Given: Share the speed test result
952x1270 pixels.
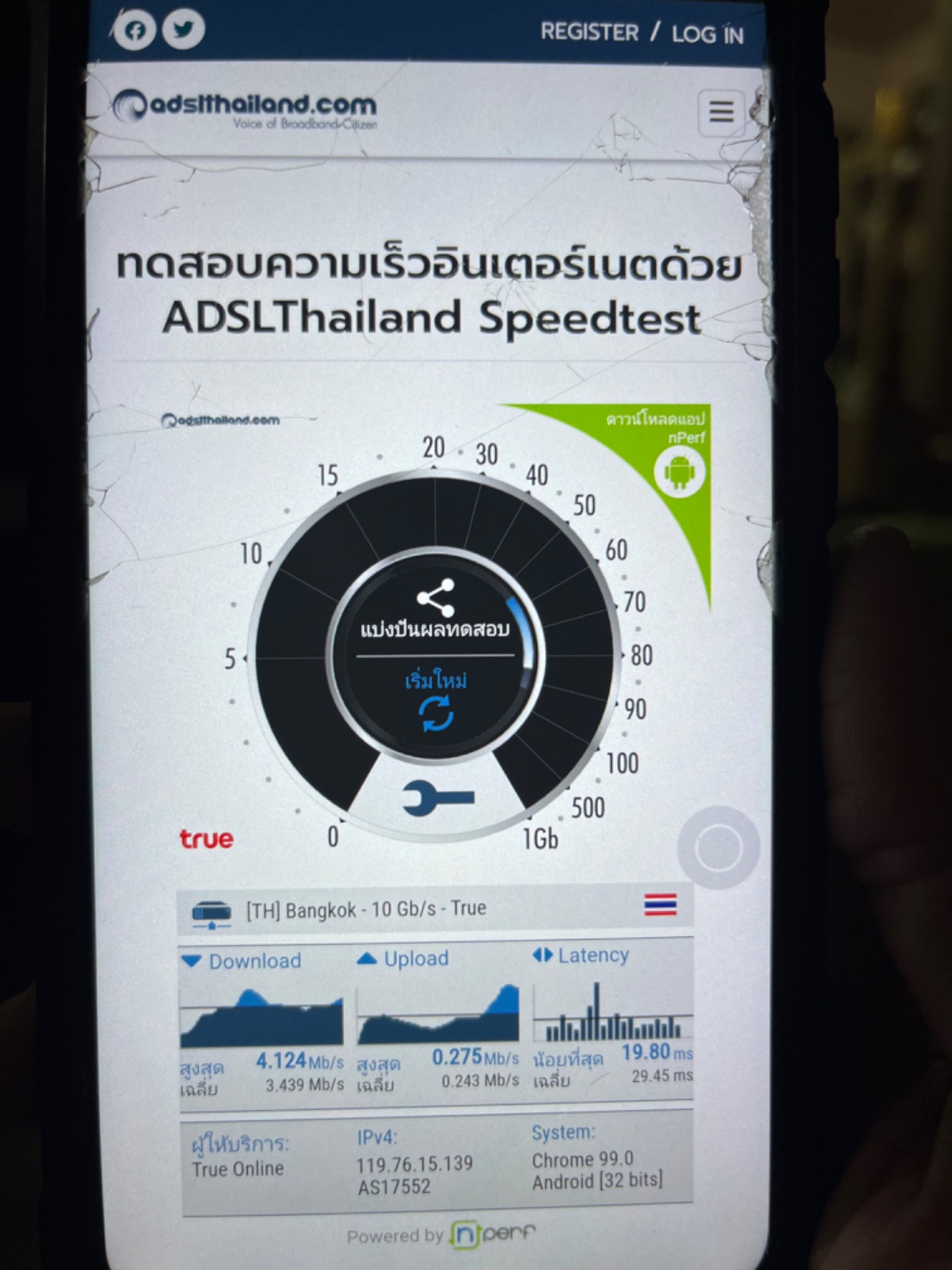Looking at the screenshot, I should 435,611.
